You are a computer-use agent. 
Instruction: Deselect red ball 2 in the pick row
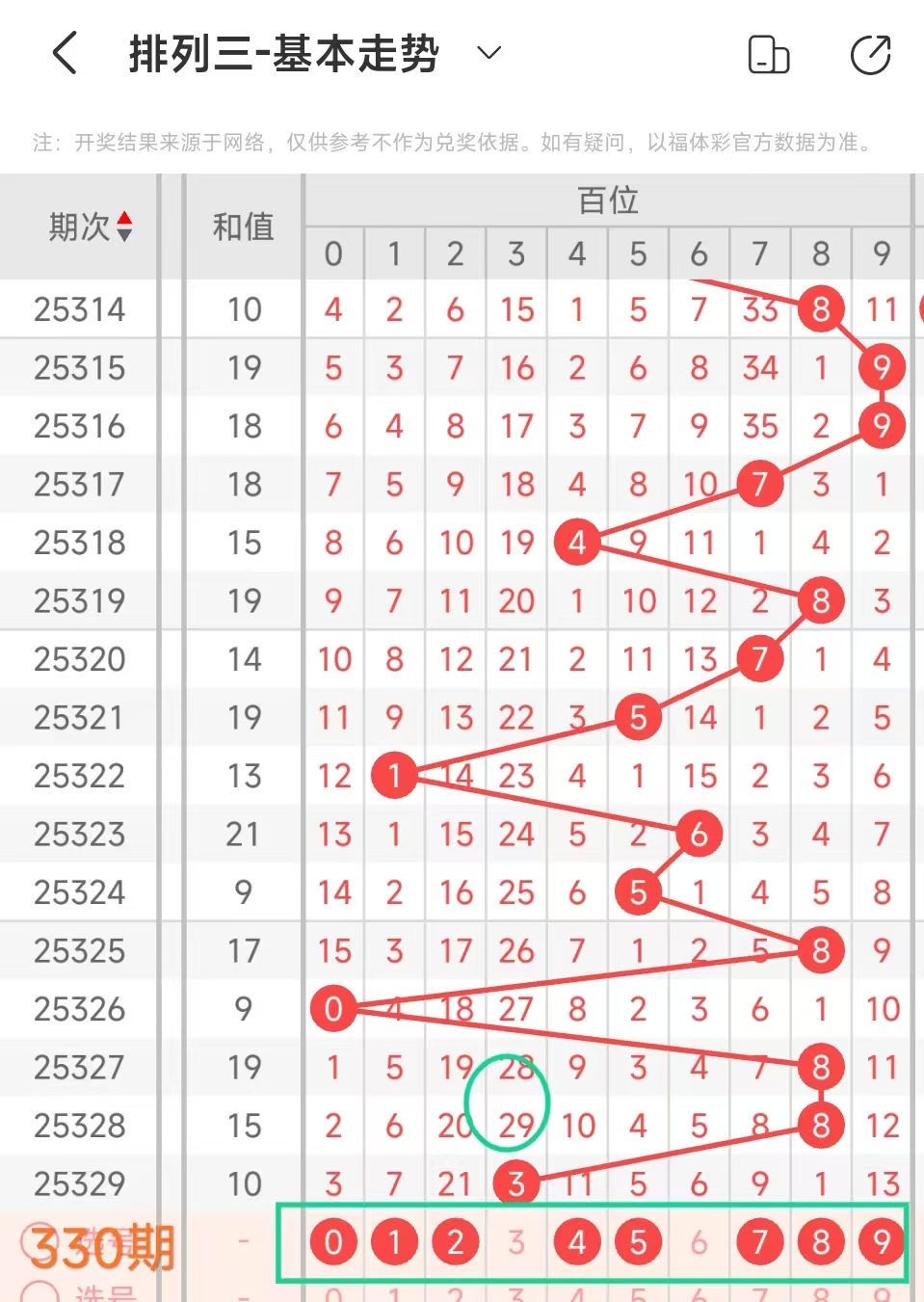456,1242
